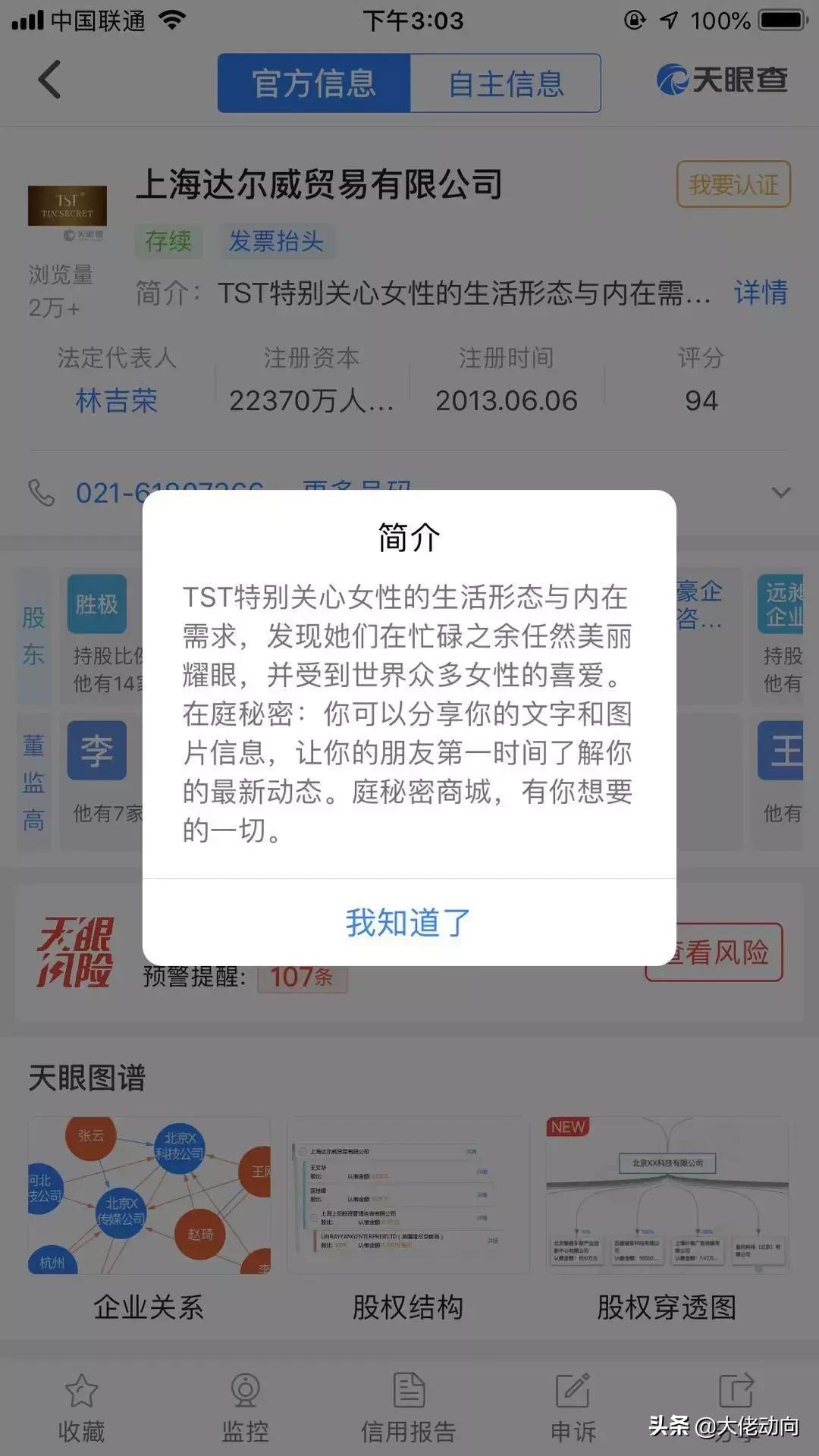
Task: Switch to the 自主信息 tab
Action: (x=506, y=83)
